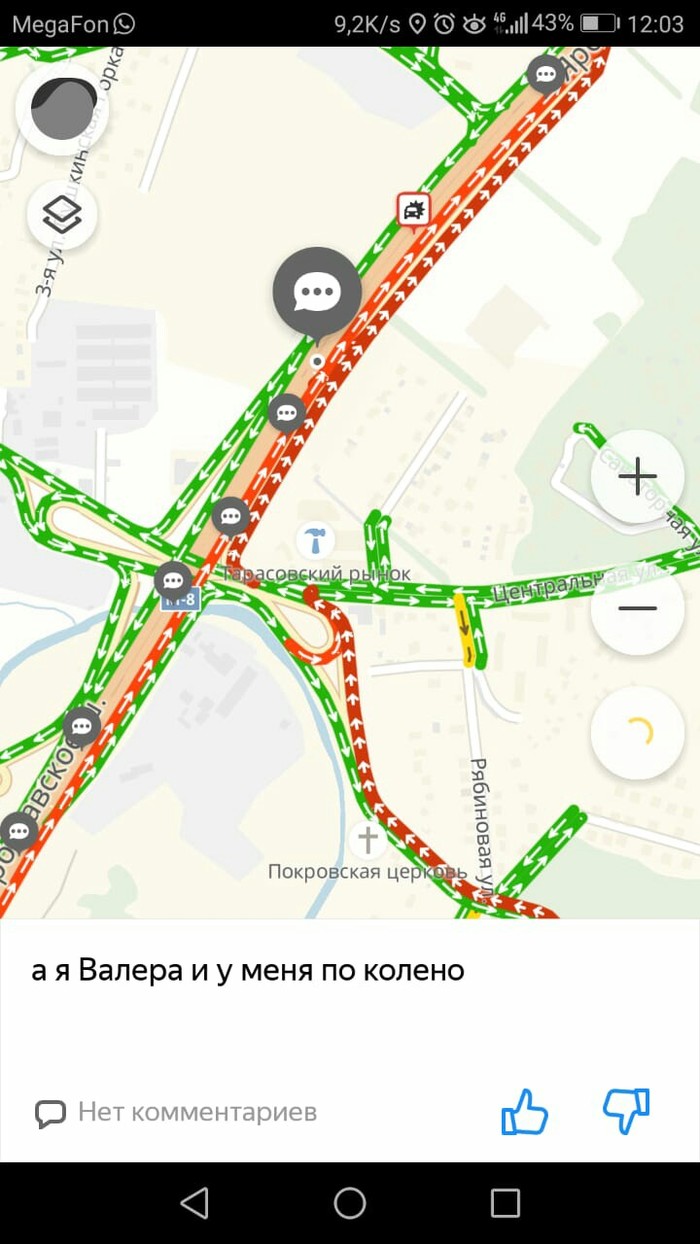This screenshot has height=1244, width=700.
Task: Tap the my-location button showing a spinner
Action: pos(637,733)
